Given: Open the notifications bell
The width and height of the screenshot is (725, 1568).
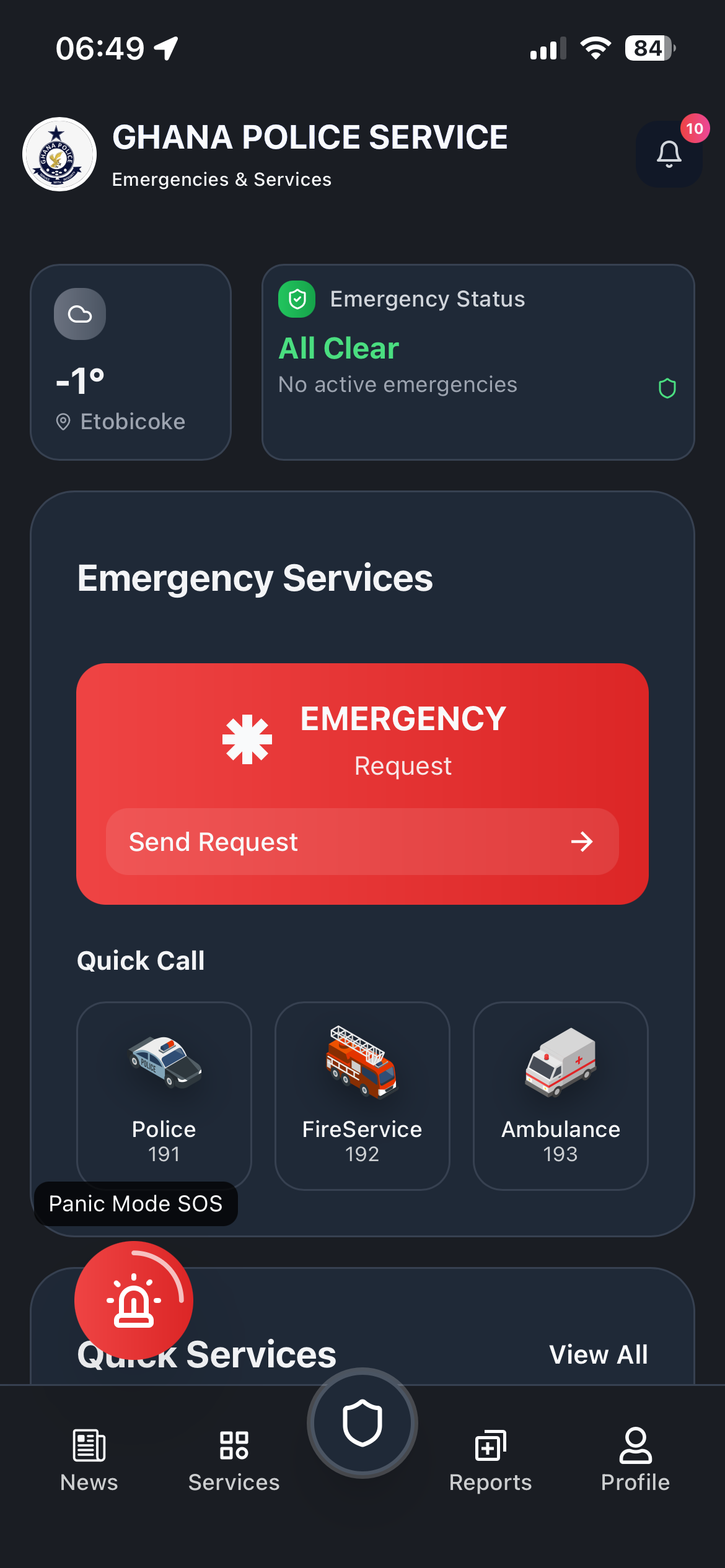Looking at the screenshot, I should click(x=669, y=154).
